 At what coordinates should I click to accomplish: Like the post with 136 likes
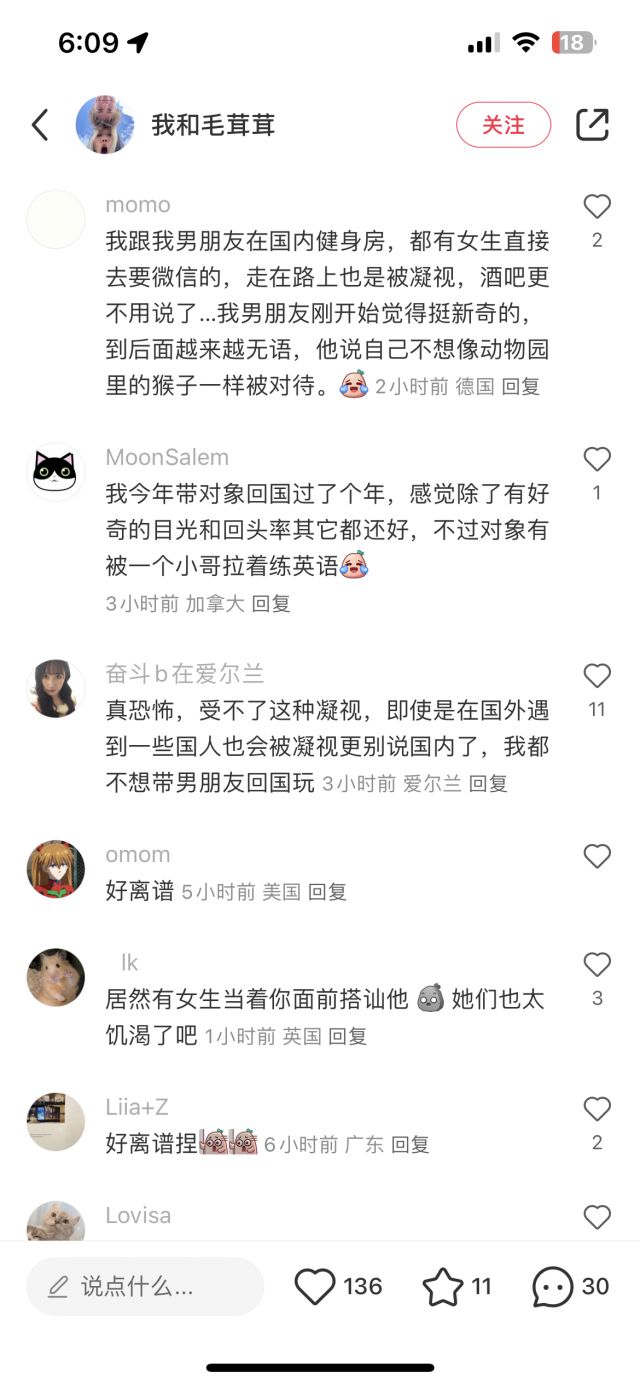[x=315, y=1286]
